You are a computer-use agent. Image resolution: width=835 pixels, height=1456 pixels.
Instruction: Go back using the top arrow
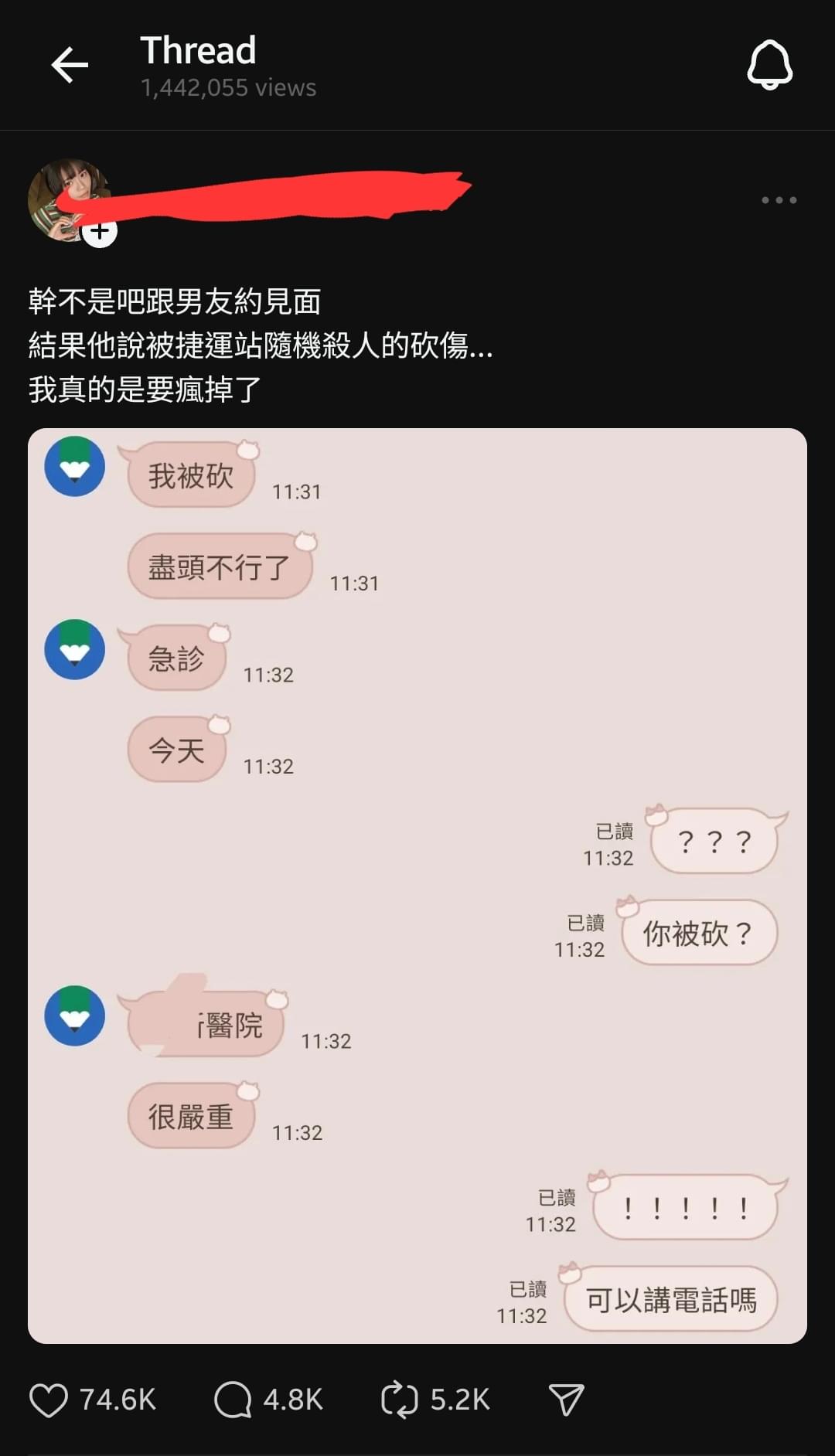pyautogui.click(x=70, y=64)
